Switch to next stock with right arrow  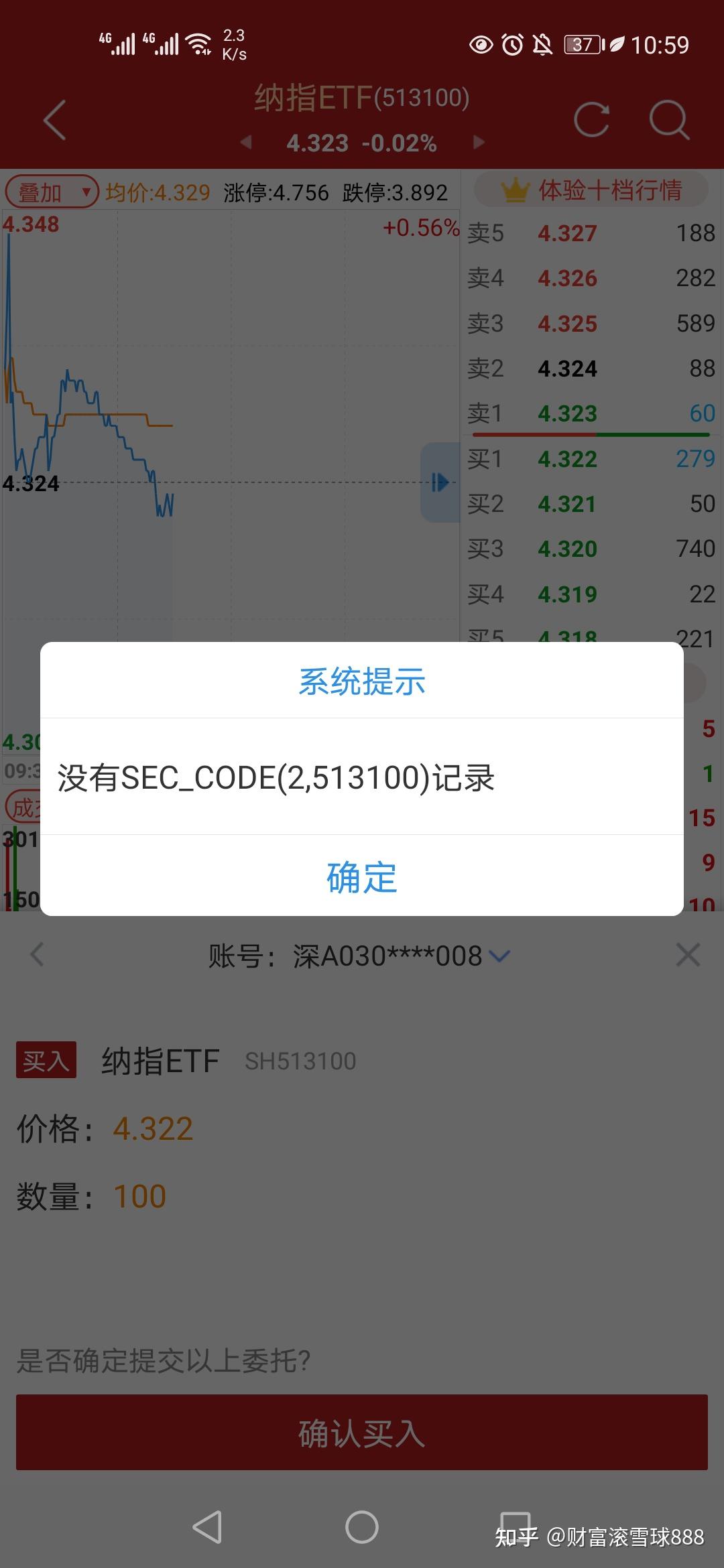tap(480, 143)
